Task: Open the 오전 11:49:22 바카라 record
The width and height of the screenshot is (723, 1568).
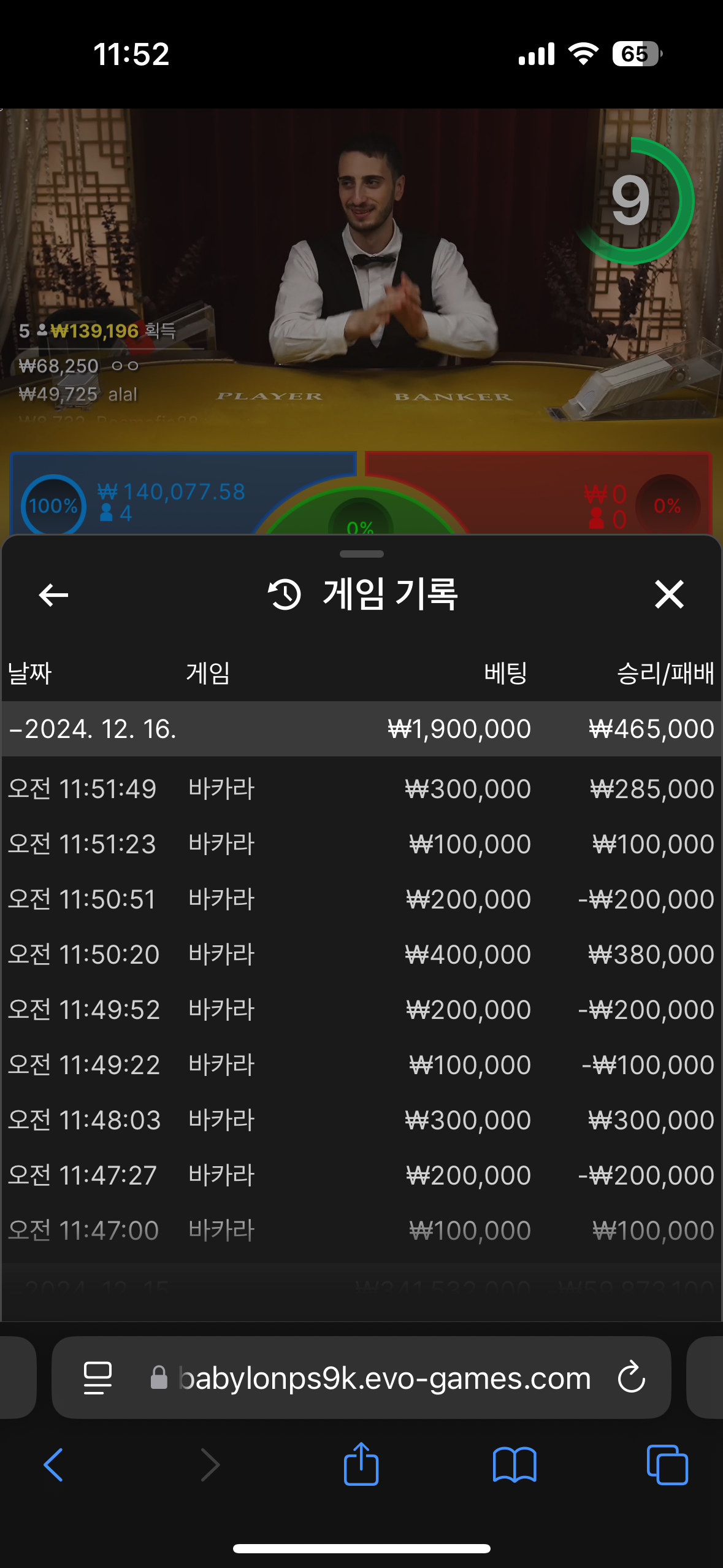Action: click(361, 1064)
